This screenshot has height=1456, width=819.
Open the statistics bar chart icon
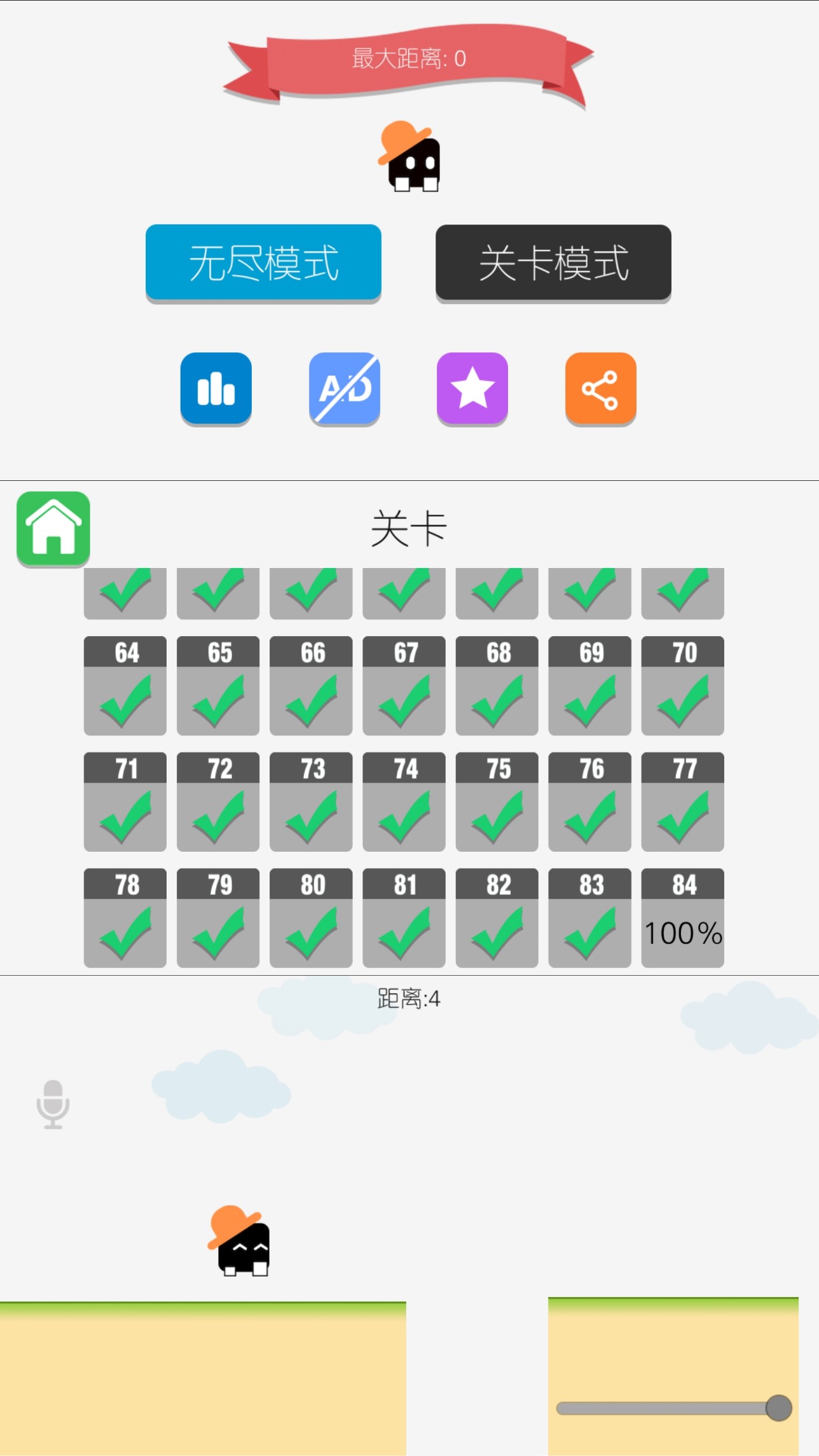pos(216,389)
